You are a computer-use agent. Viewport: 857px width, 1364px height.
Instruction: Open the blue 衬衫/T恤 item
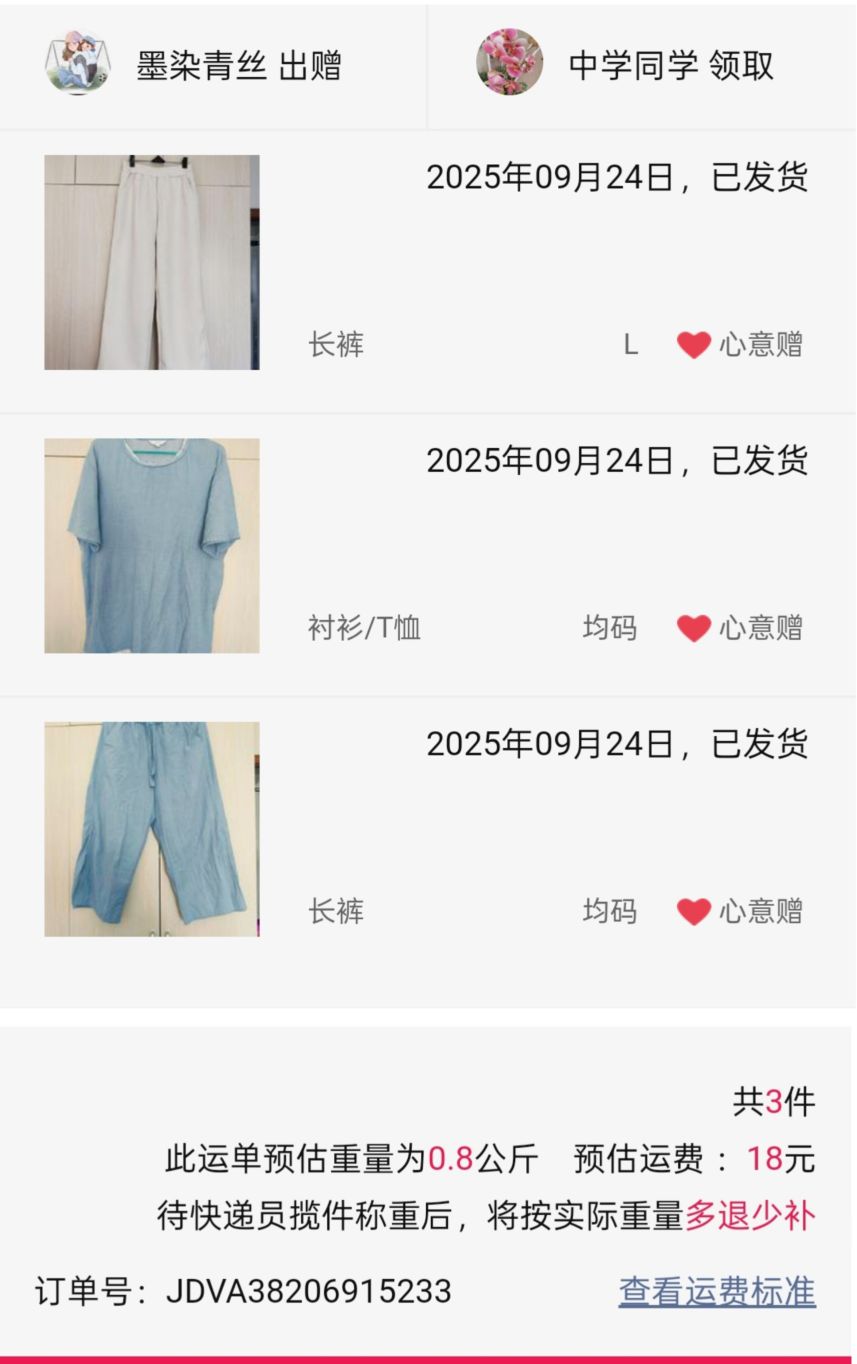pos(152,546)
